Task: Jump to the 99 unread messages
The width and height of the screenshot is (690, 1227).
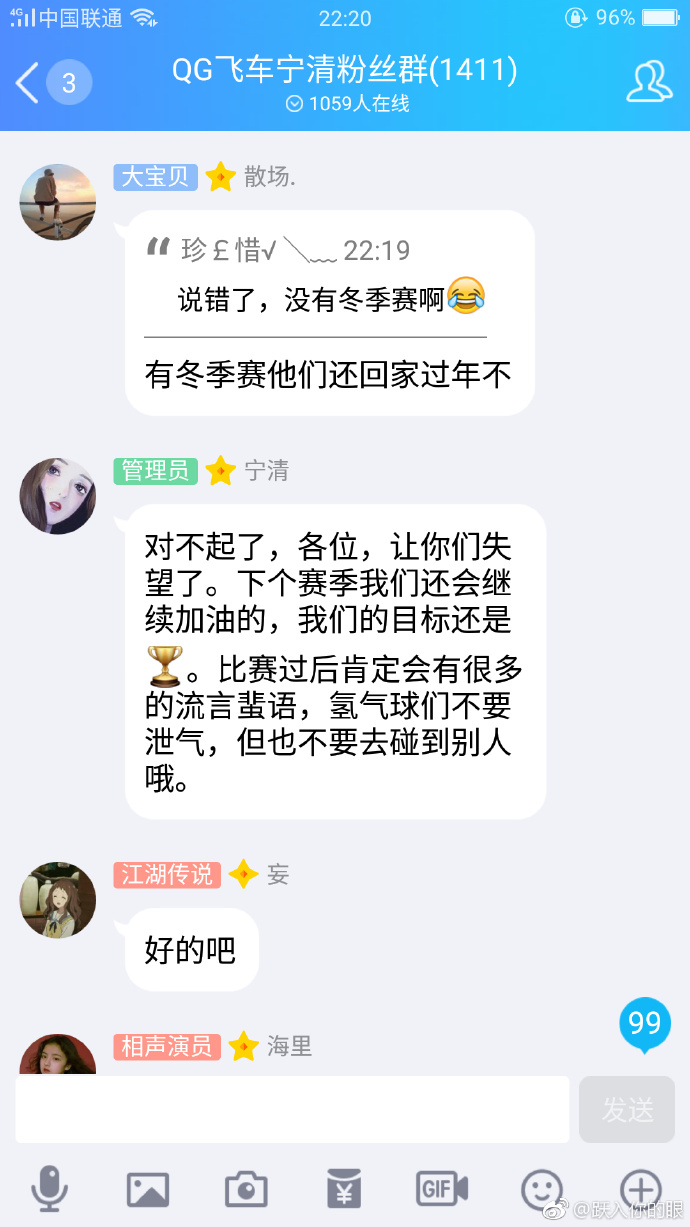Action: click(x=645, y=1025)
